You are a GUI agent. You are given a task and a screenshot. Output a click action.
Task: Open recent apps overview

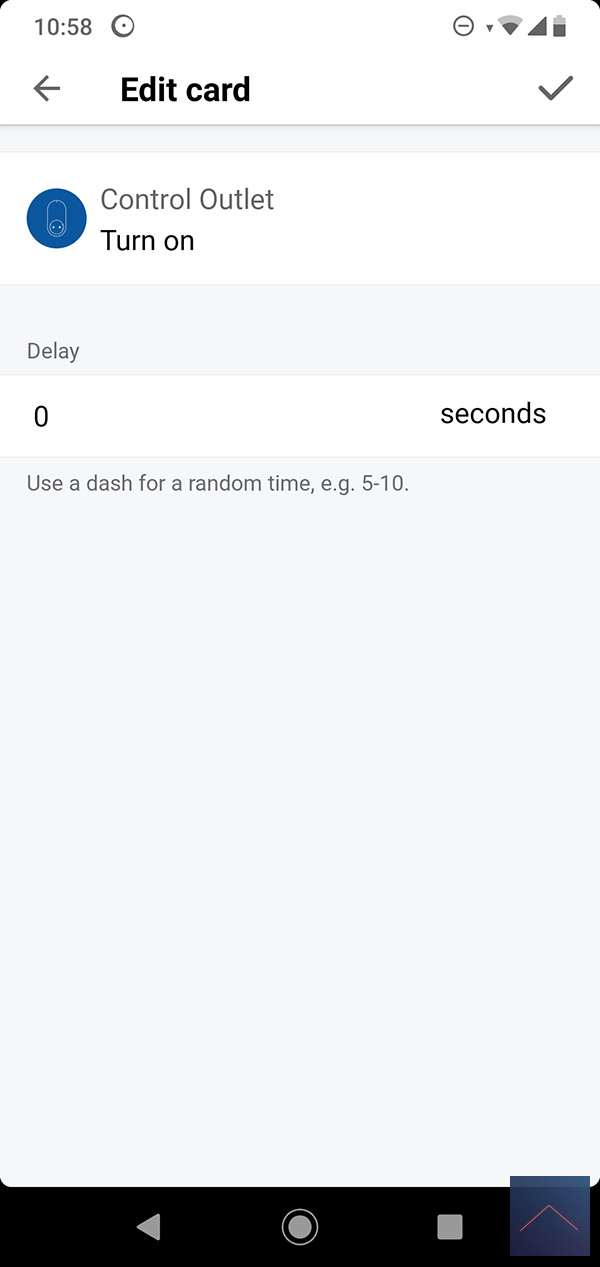pos(450,1226)
